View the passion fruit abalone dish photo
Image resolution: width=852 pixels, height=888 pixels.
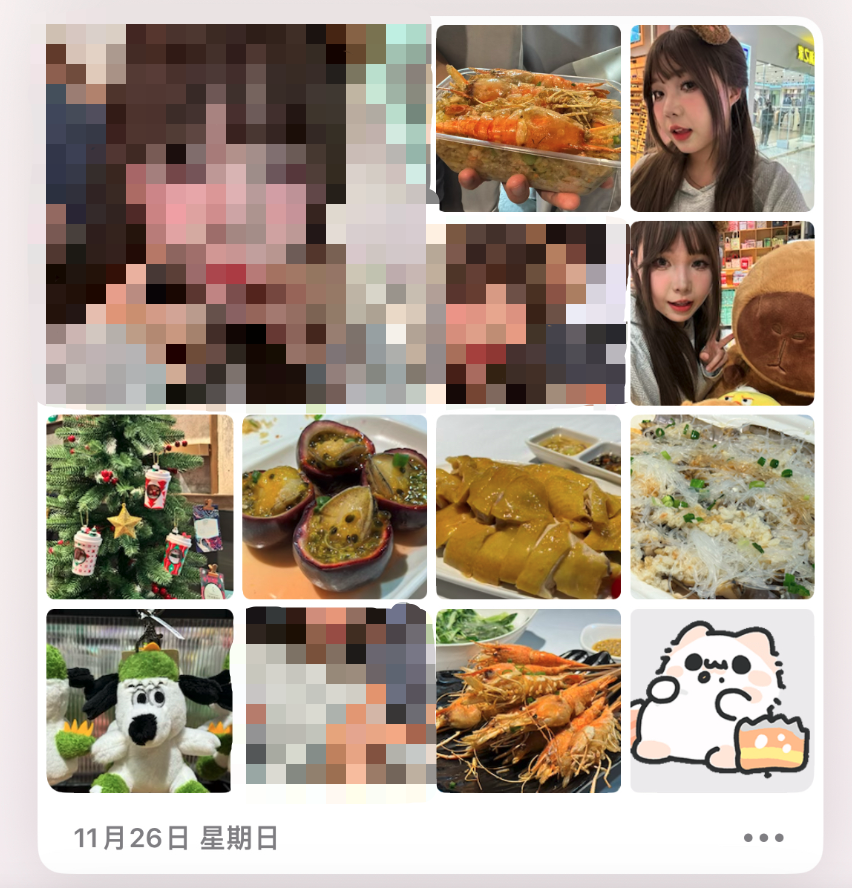pyautogui.click(x=334, y=507)
